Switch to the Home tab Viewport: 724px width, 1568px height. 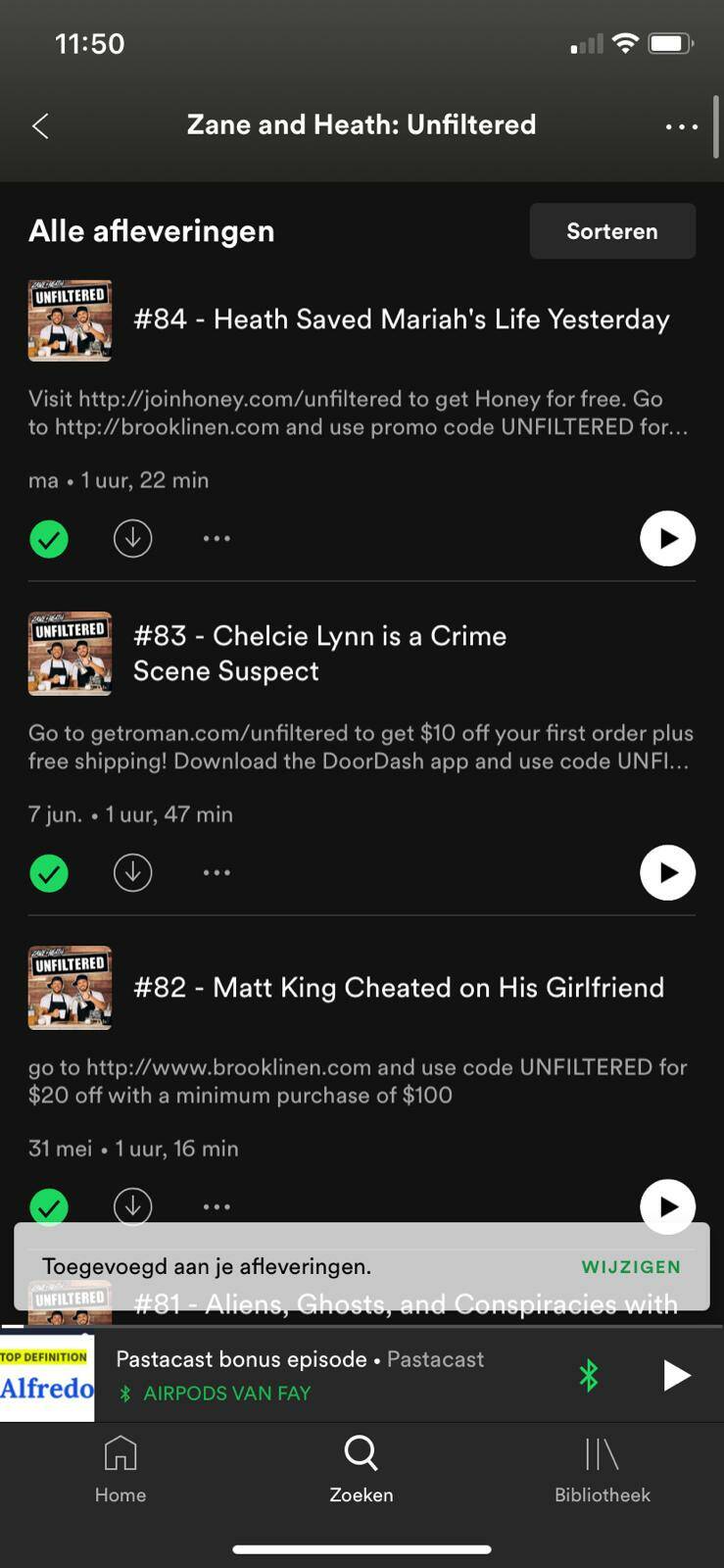121,1468
